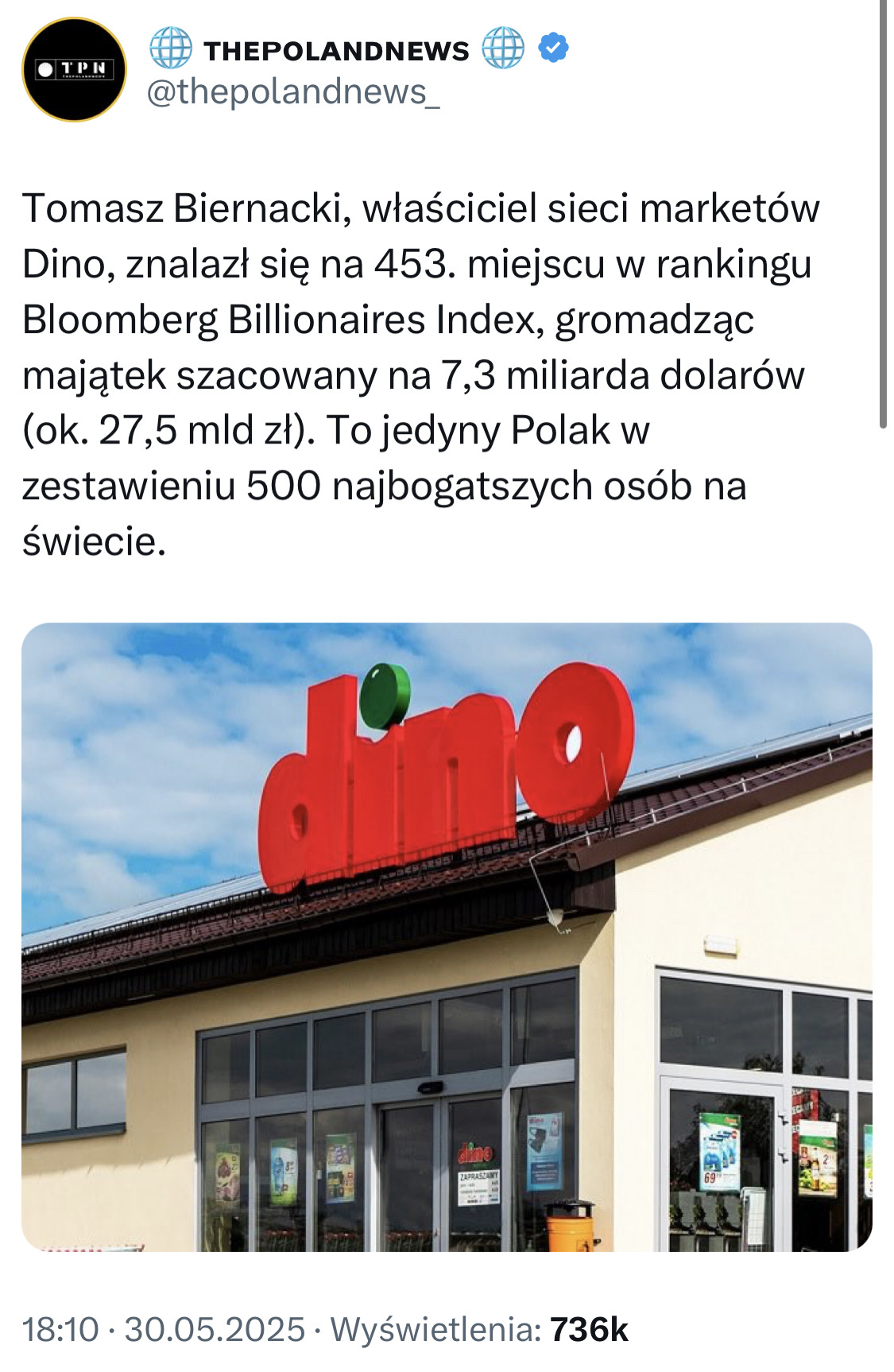
Task: Open the @thepolandnews_ handle
Action: click(x=293, y=92)
